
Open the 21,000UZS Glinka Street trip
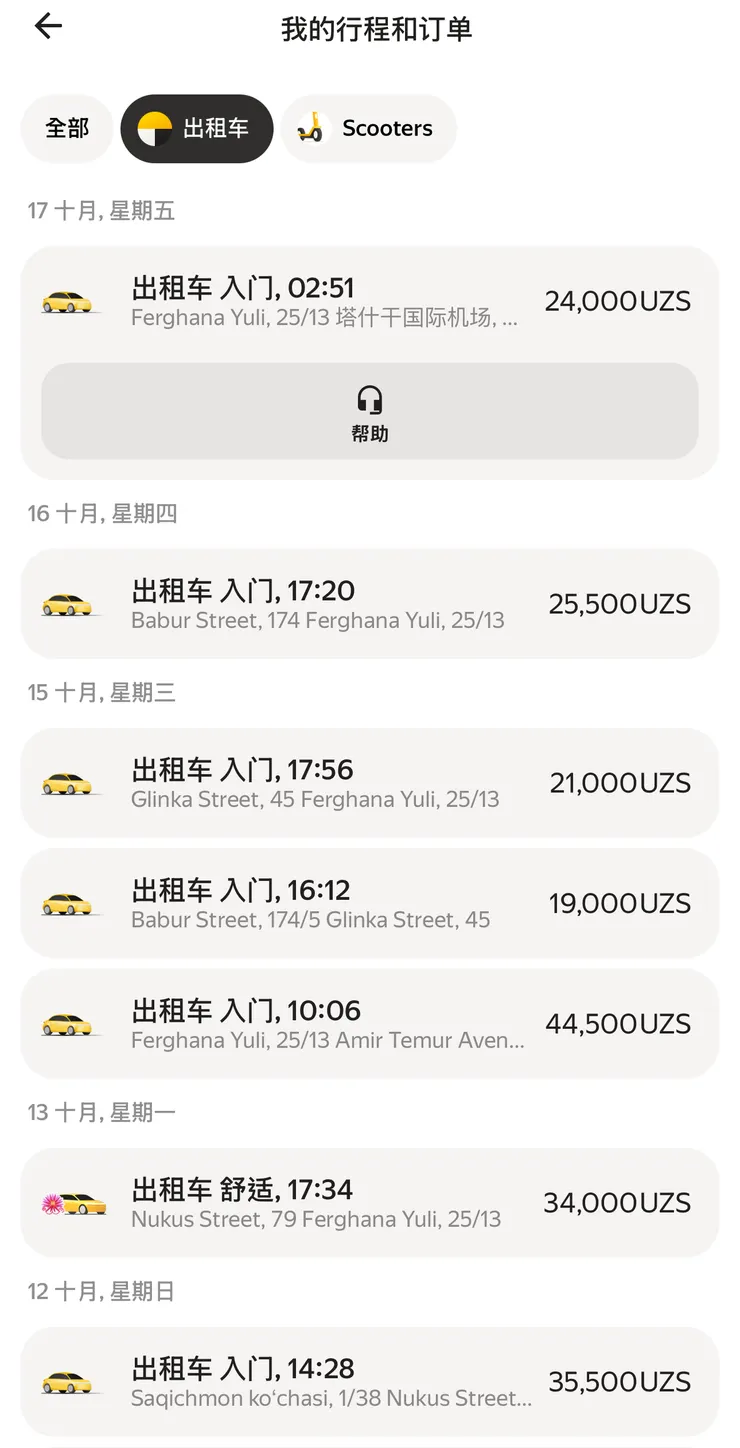tap(370, 783)
